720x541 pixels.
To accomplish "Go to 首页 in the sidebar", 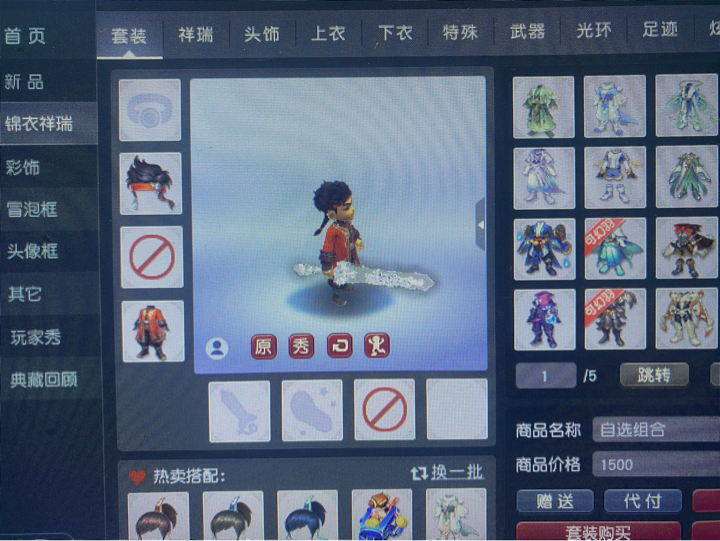I will (25, 36).
